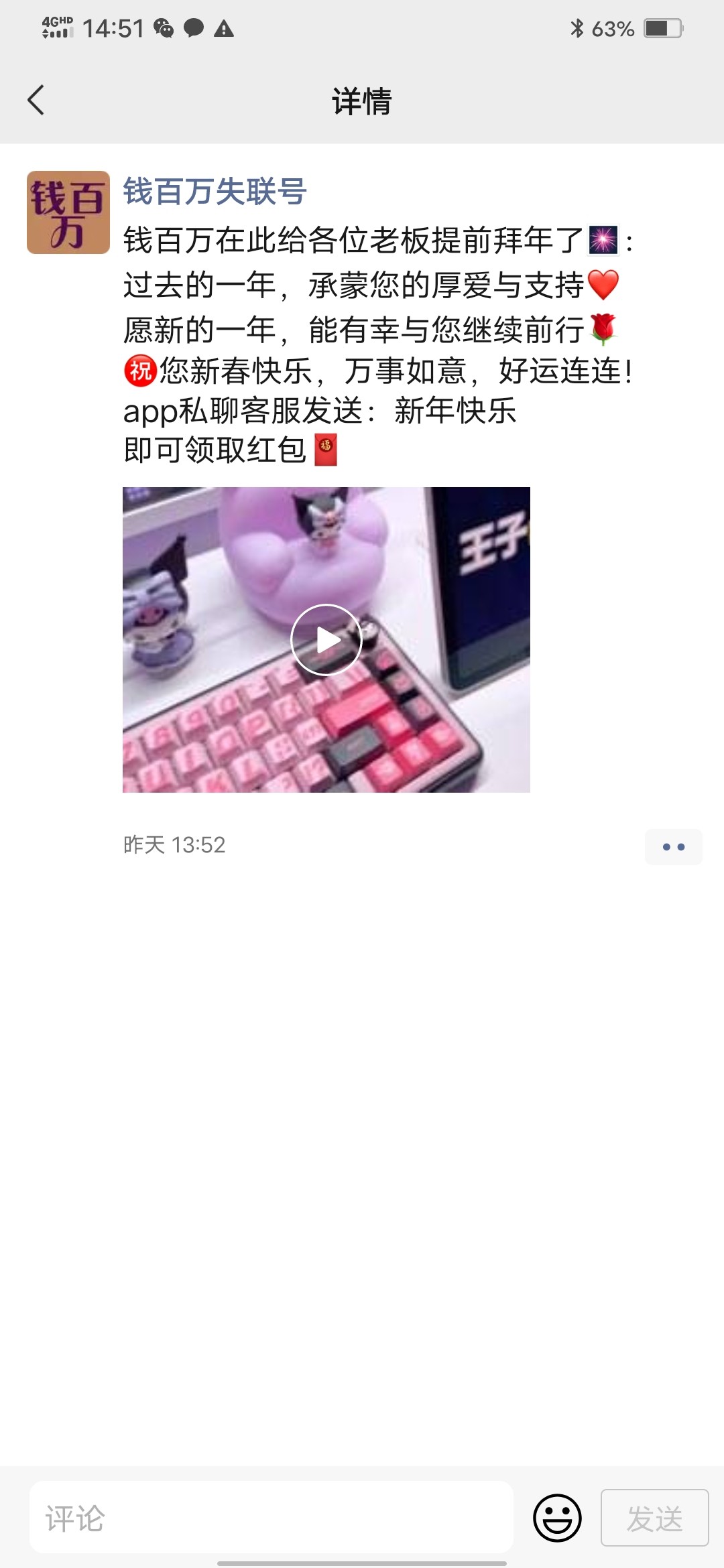724x1568 pixels.
Task: Go back from the 详情 page
Action: coord(36,101)
